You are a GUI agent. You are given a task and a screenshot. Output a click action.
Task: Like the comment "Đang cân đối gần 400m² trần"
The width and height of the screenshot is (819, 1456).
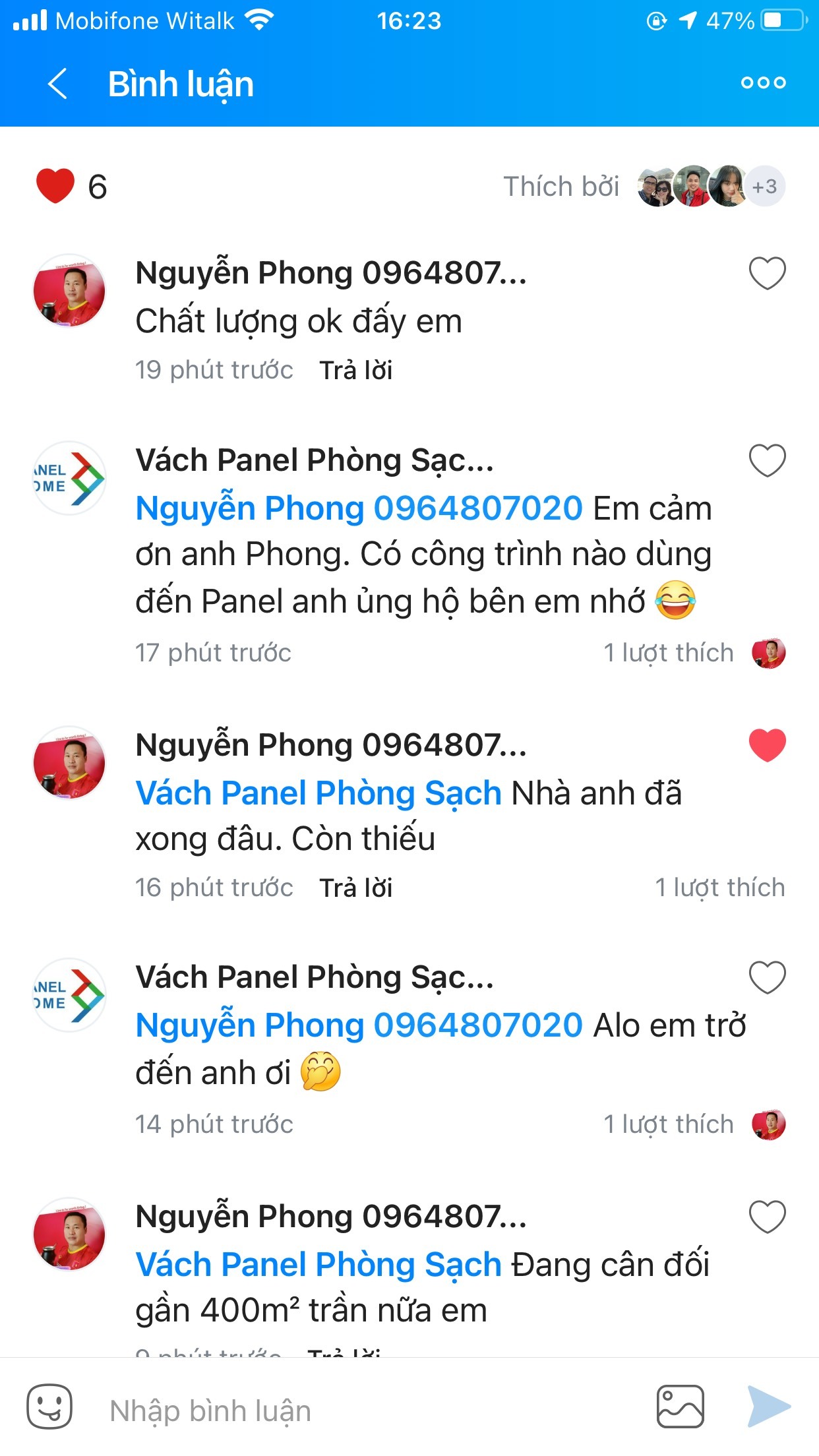coord(767,1217)
